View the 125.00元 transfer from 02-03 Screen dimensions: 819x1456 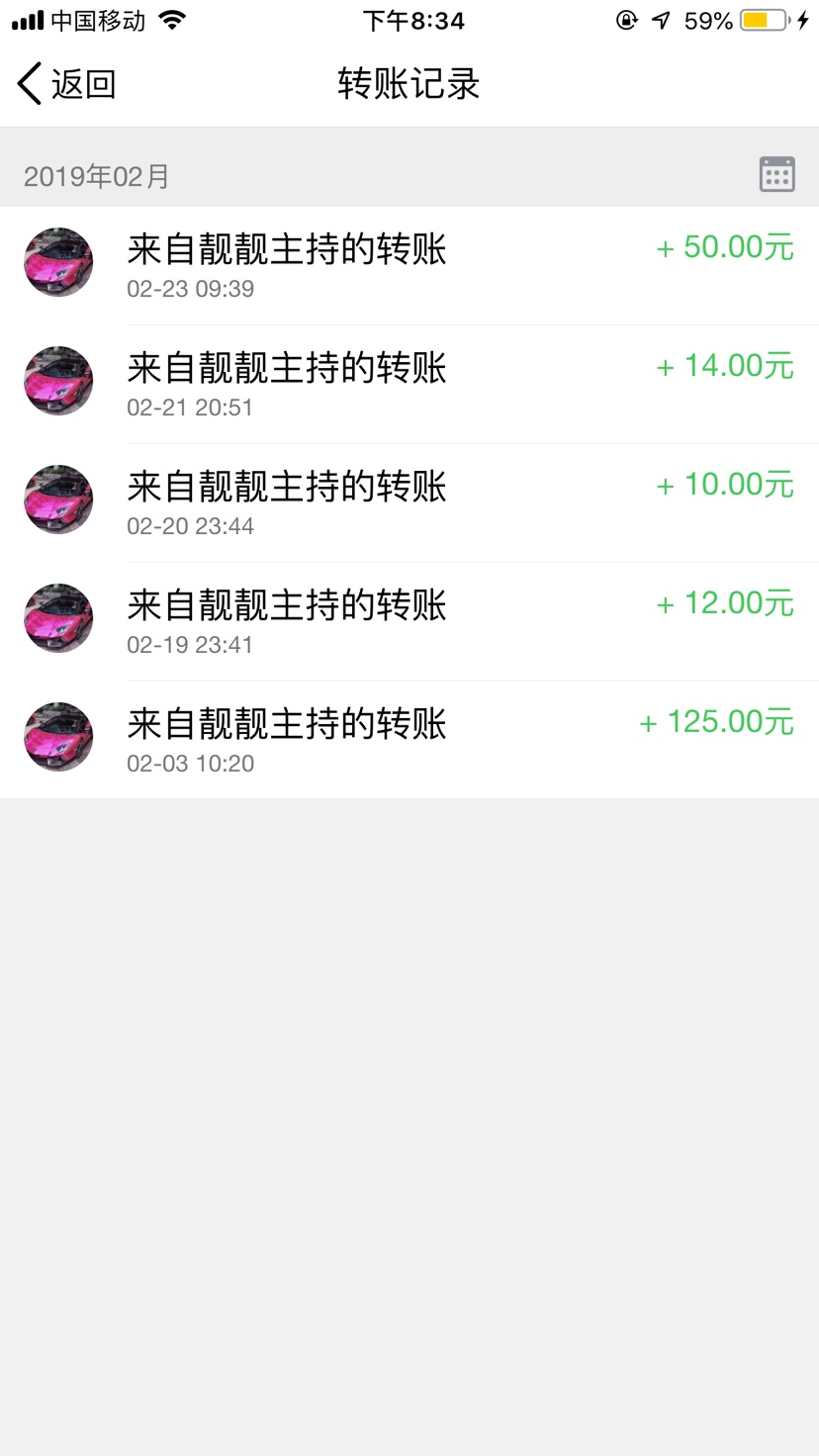[x=409, y=740]
